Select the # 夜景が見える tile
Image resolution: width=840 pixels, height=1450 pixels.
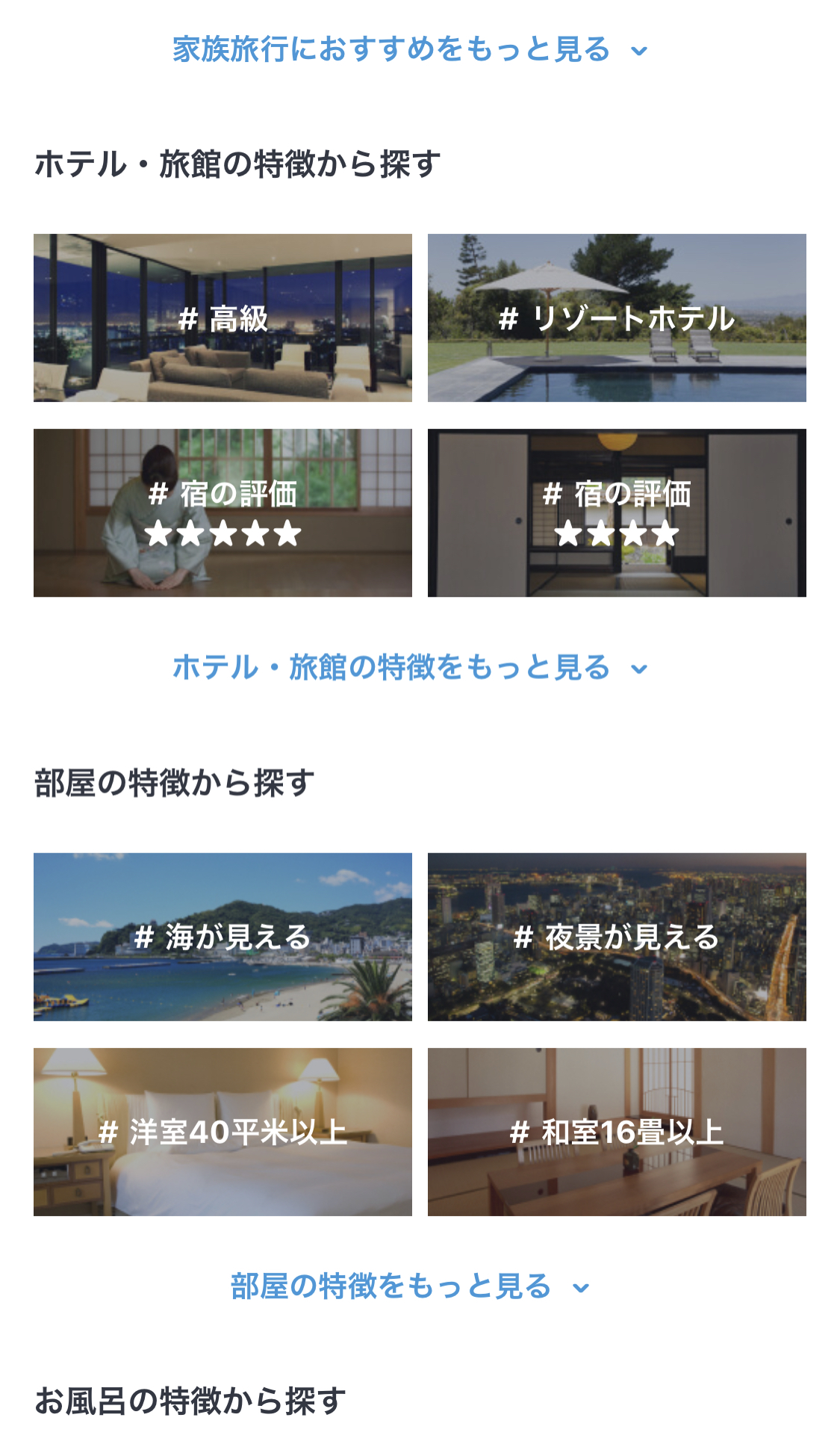617,937
